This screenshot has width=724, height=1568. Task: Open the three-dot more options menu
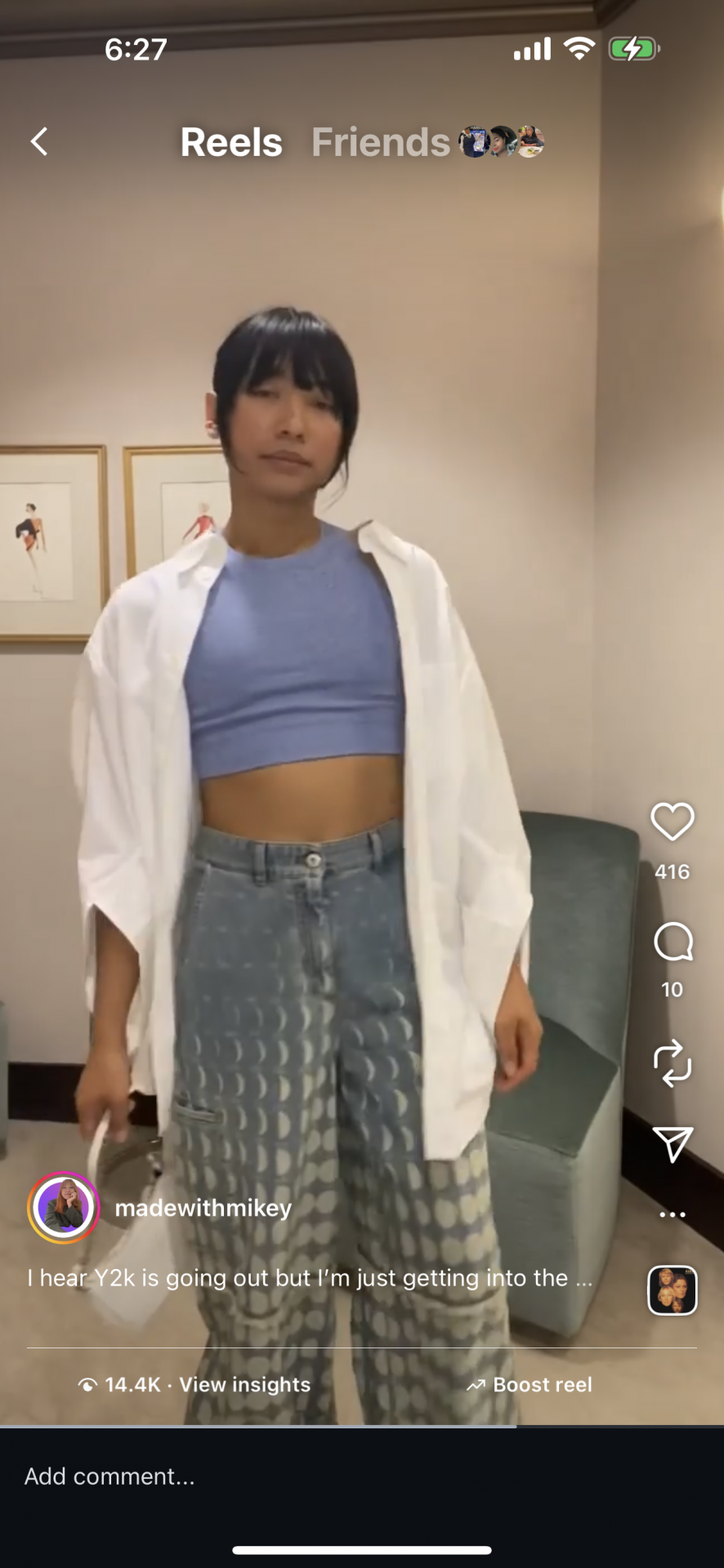point(673,1214)
